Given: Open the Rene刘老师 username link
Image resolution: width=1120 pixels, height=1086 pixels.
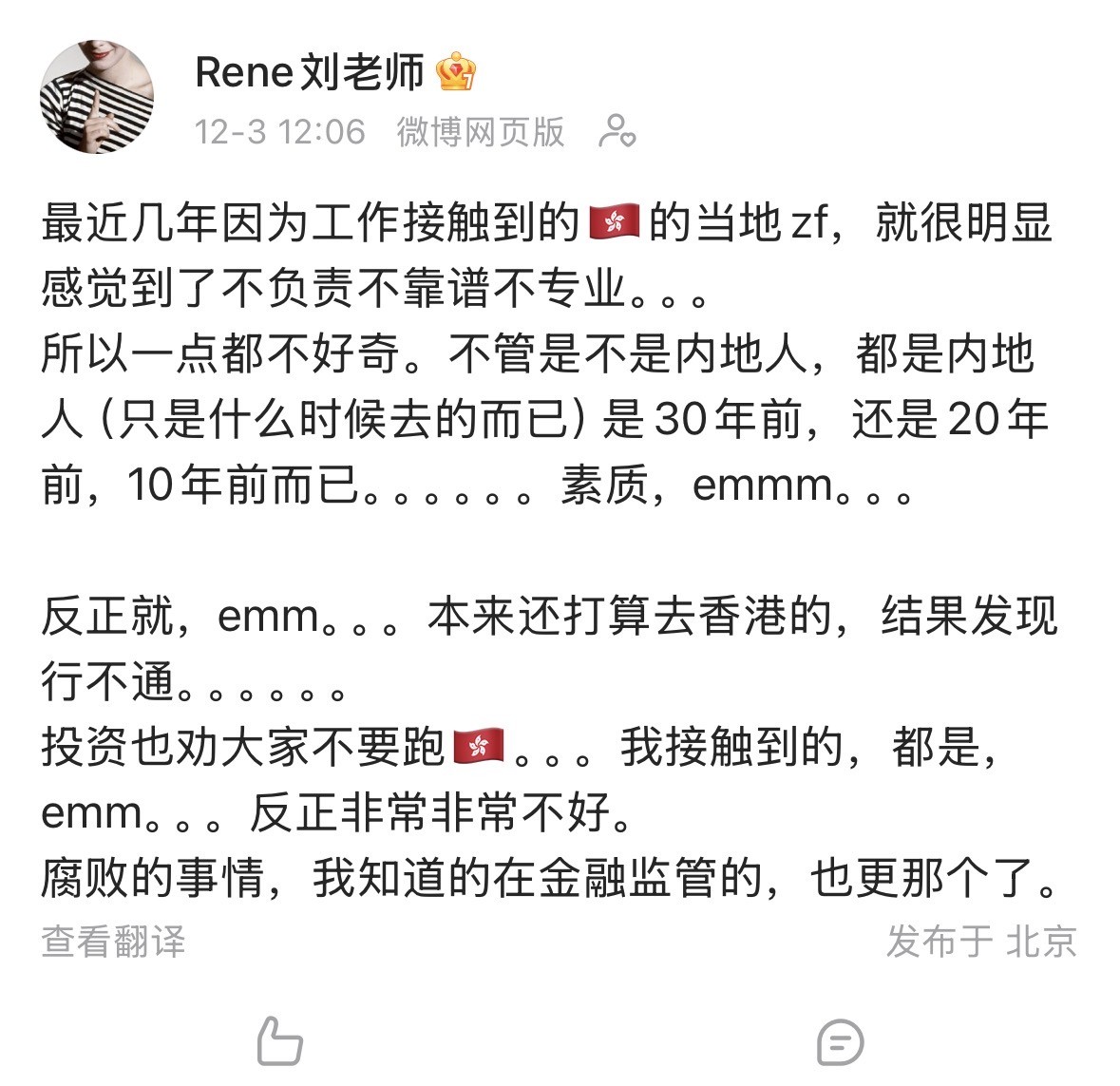Looking at the screenshot, I should tap(309, 73).
